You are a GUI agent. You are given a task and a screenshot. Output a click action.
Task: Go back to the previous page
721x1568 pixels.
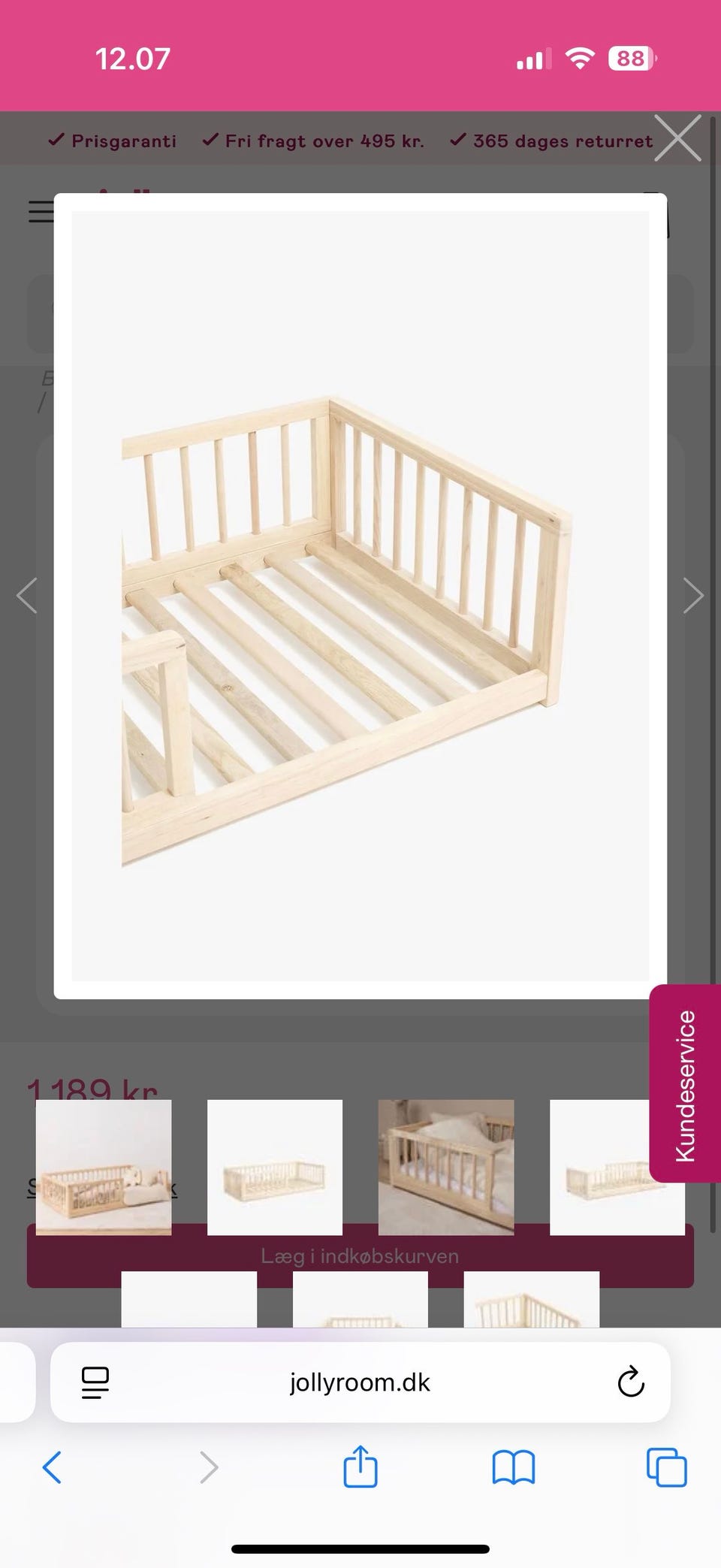52,1467
